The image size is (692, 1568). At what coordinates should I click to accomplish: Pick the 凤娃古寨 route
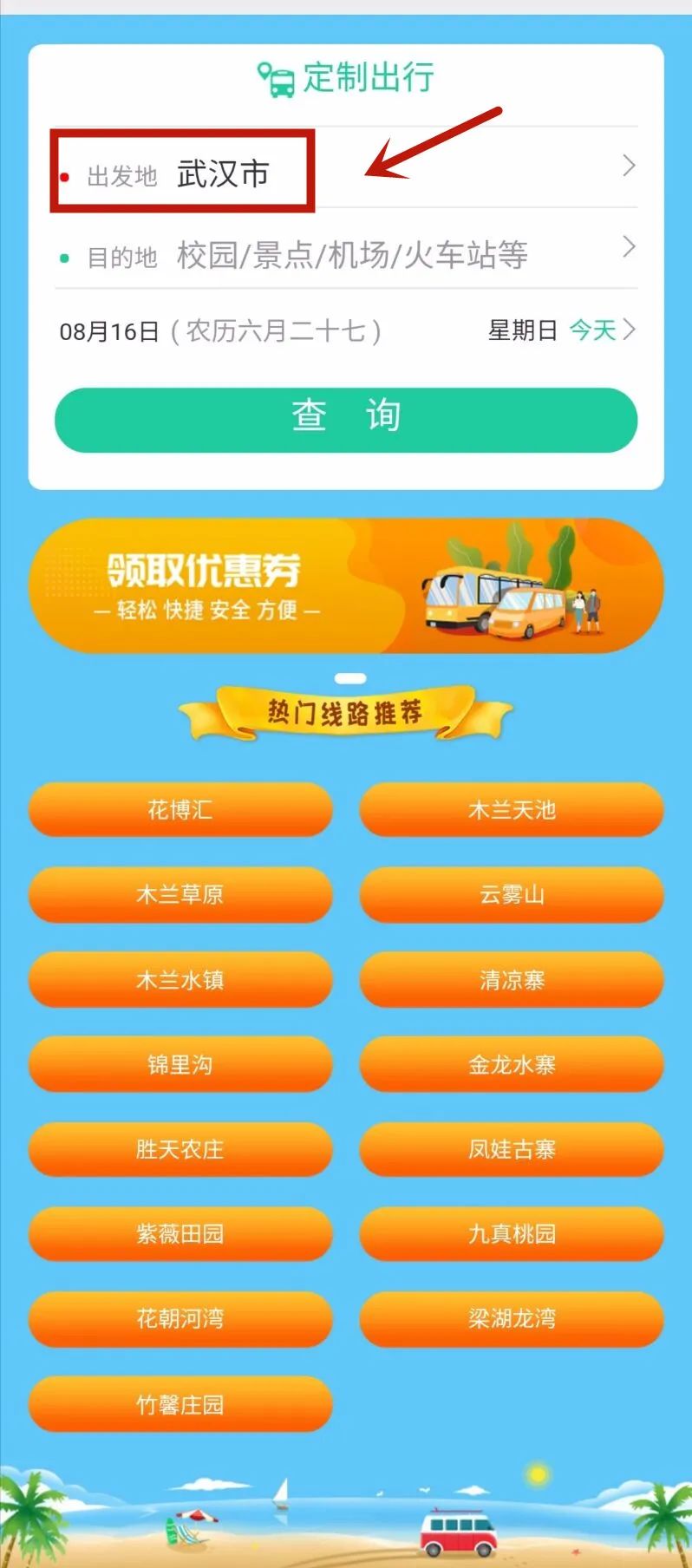[512, 1148]
